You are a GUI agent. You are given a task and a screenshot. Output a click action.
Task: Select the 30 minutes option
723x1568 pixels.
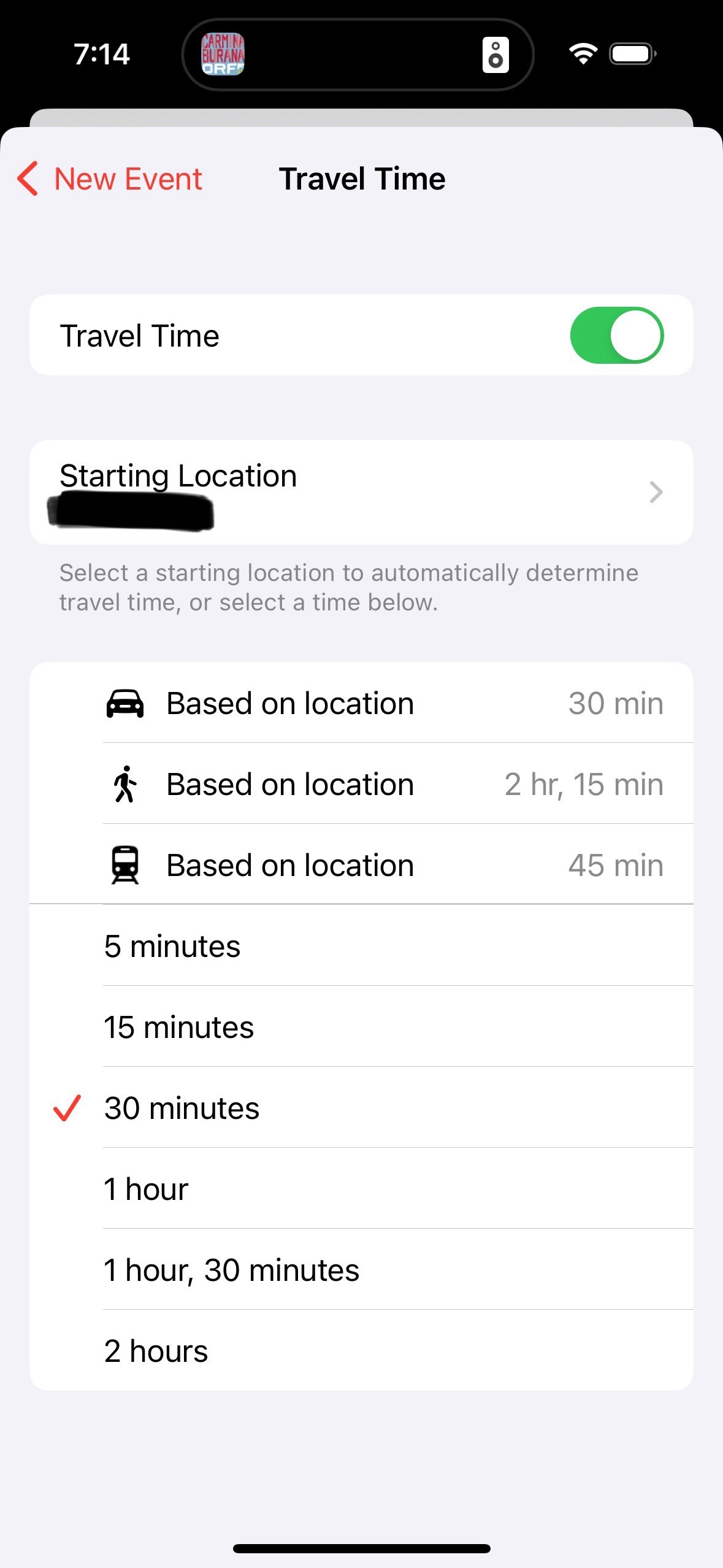(361, 1108)
